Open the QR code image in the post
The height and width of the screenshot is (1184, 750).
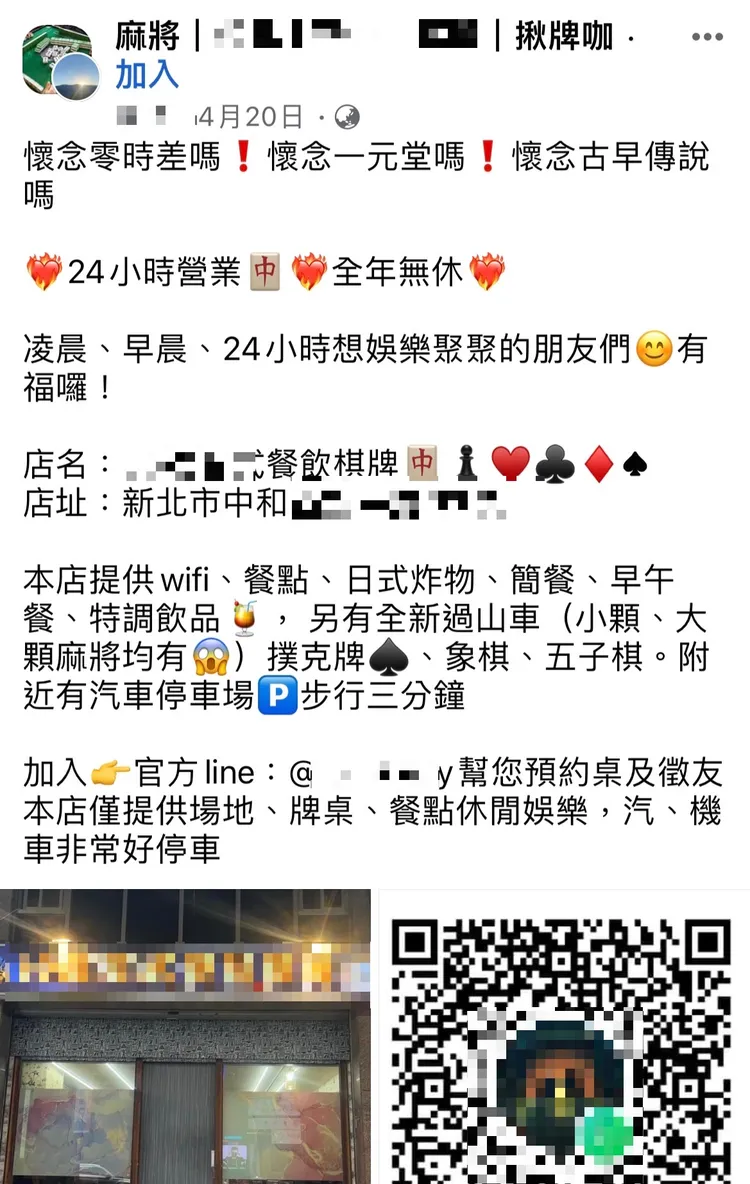click(x=565, y=1035)
